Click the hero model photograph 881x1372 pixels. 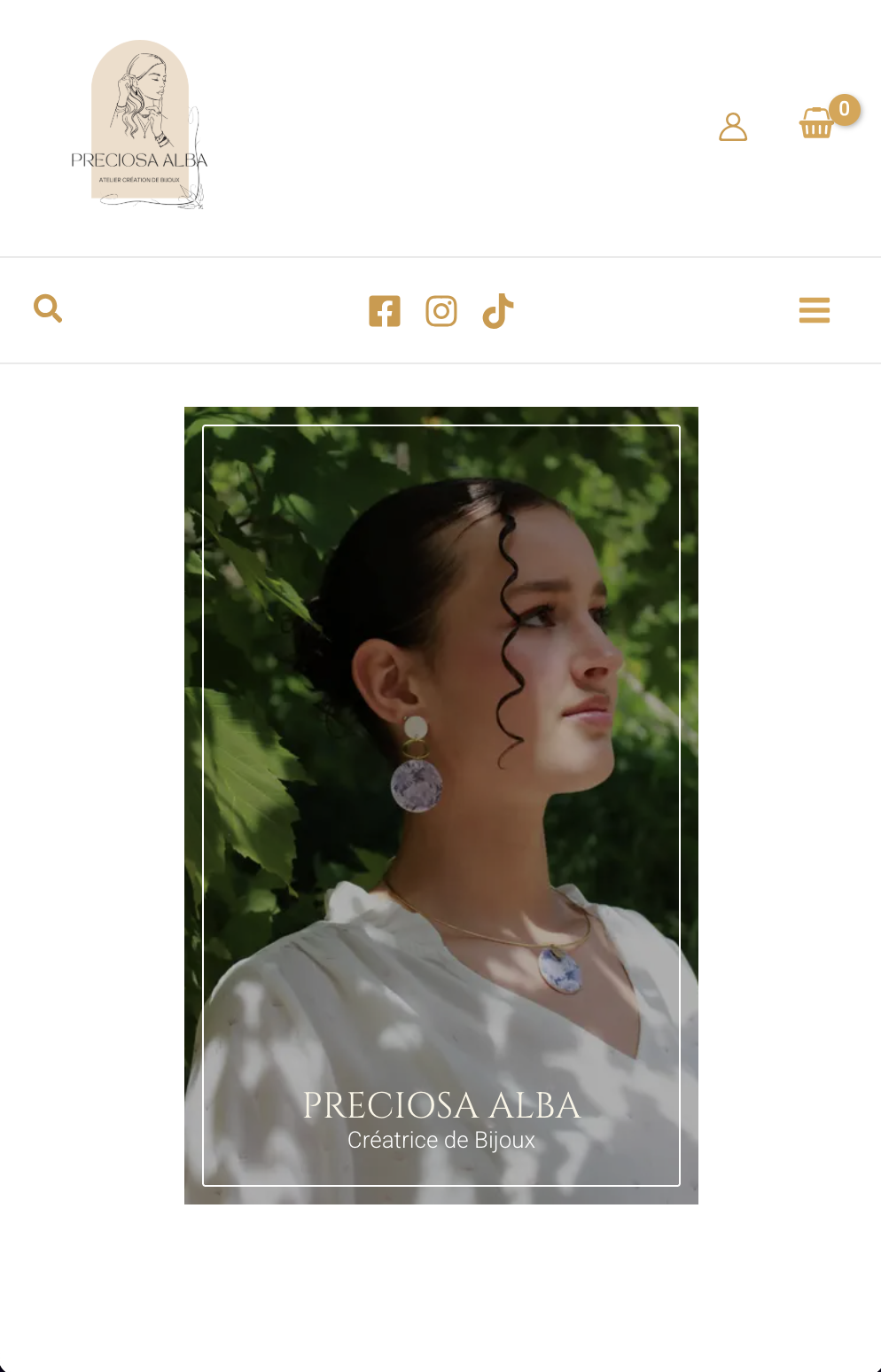pyautogui.click(x=440, y=798)
